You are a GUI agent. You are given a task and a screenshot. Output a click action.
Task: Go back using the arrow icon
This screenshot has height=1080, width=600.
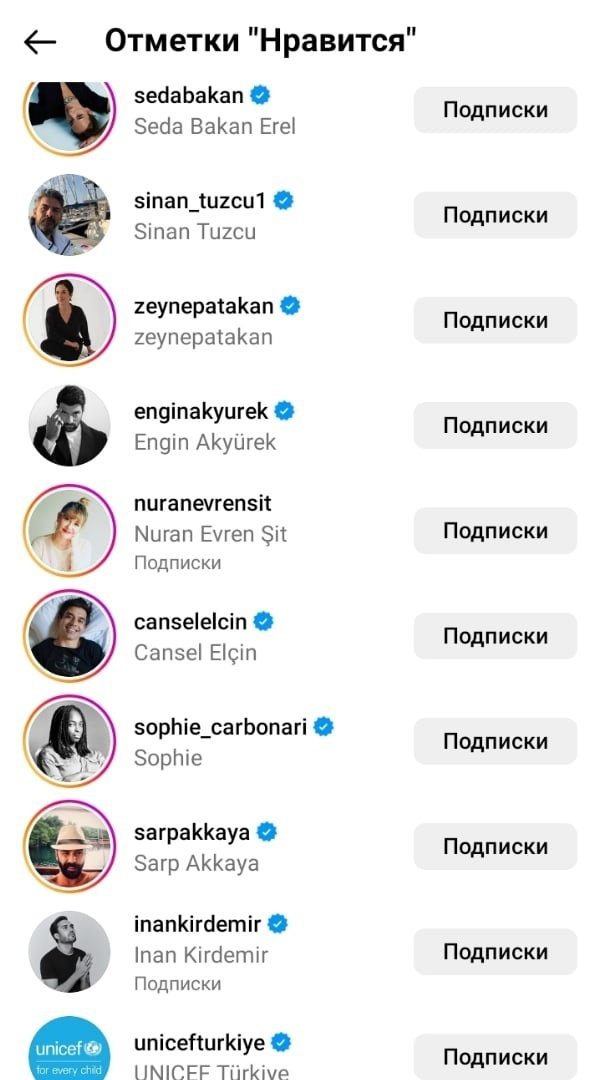(x=40, y=41)
